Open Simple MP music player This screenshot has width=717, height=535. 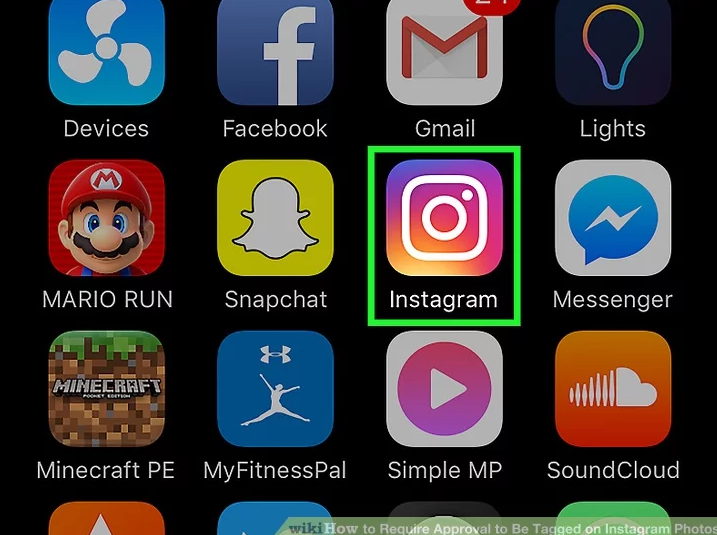[443, 388]
